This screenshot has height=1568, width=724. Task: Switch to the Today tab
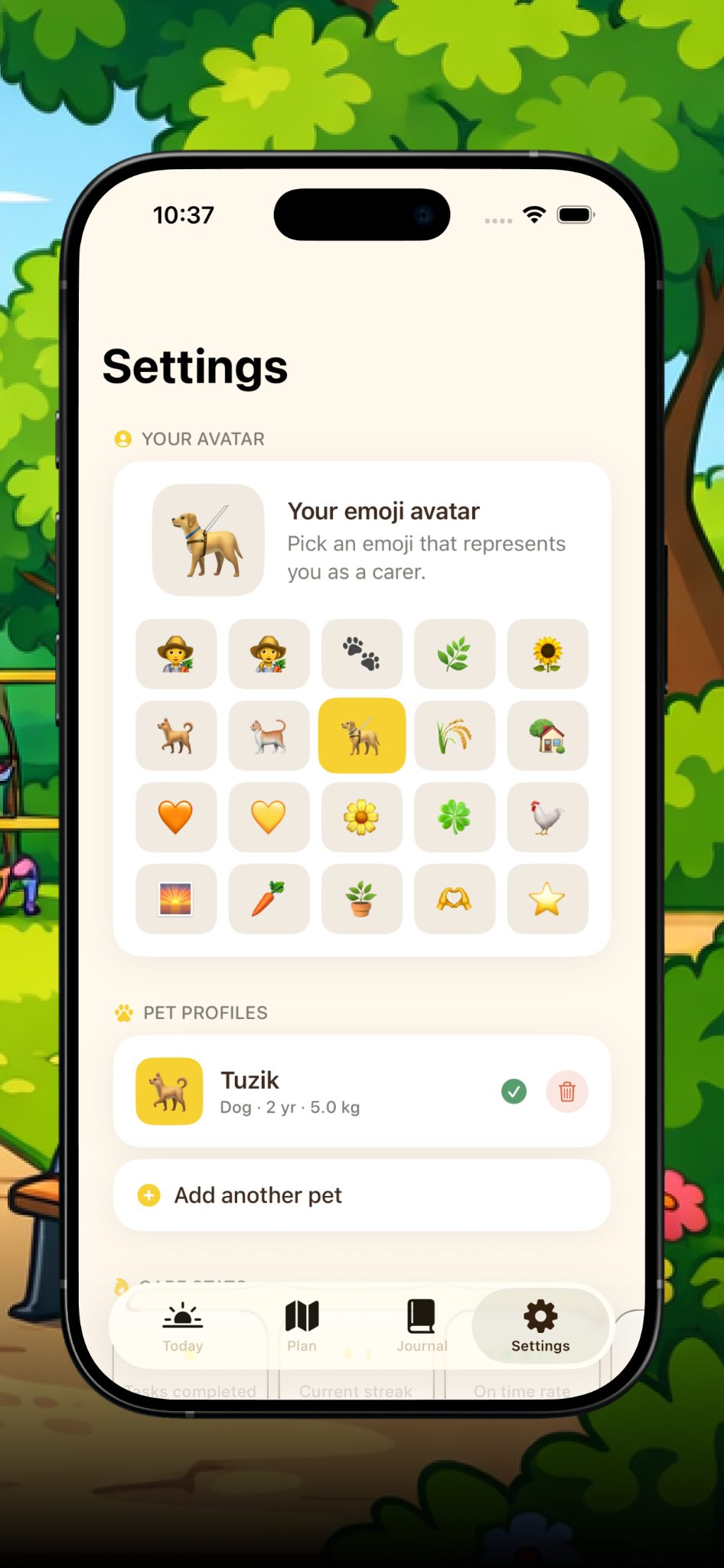(x=183, y=1327)
